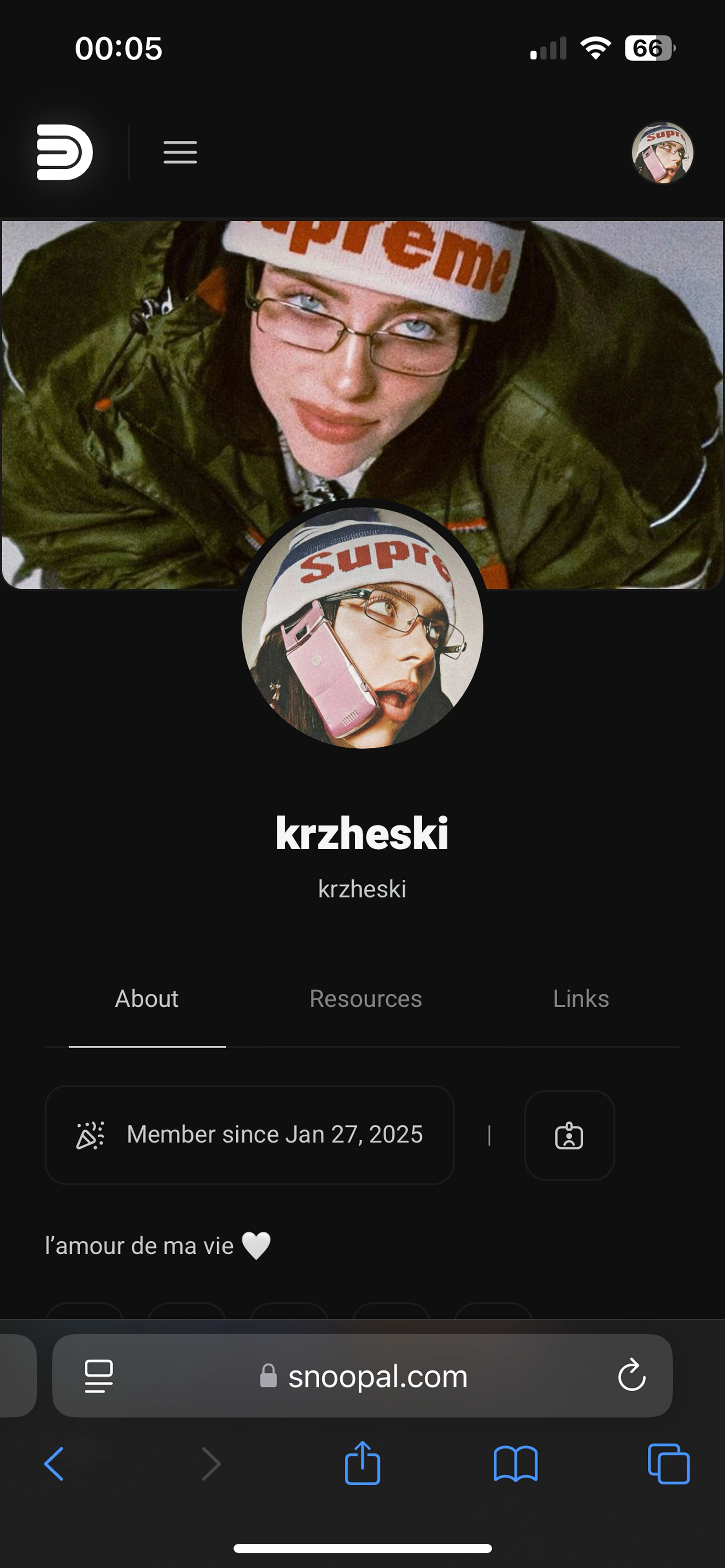Open the Safari page settings menu

coord(99,1376)
